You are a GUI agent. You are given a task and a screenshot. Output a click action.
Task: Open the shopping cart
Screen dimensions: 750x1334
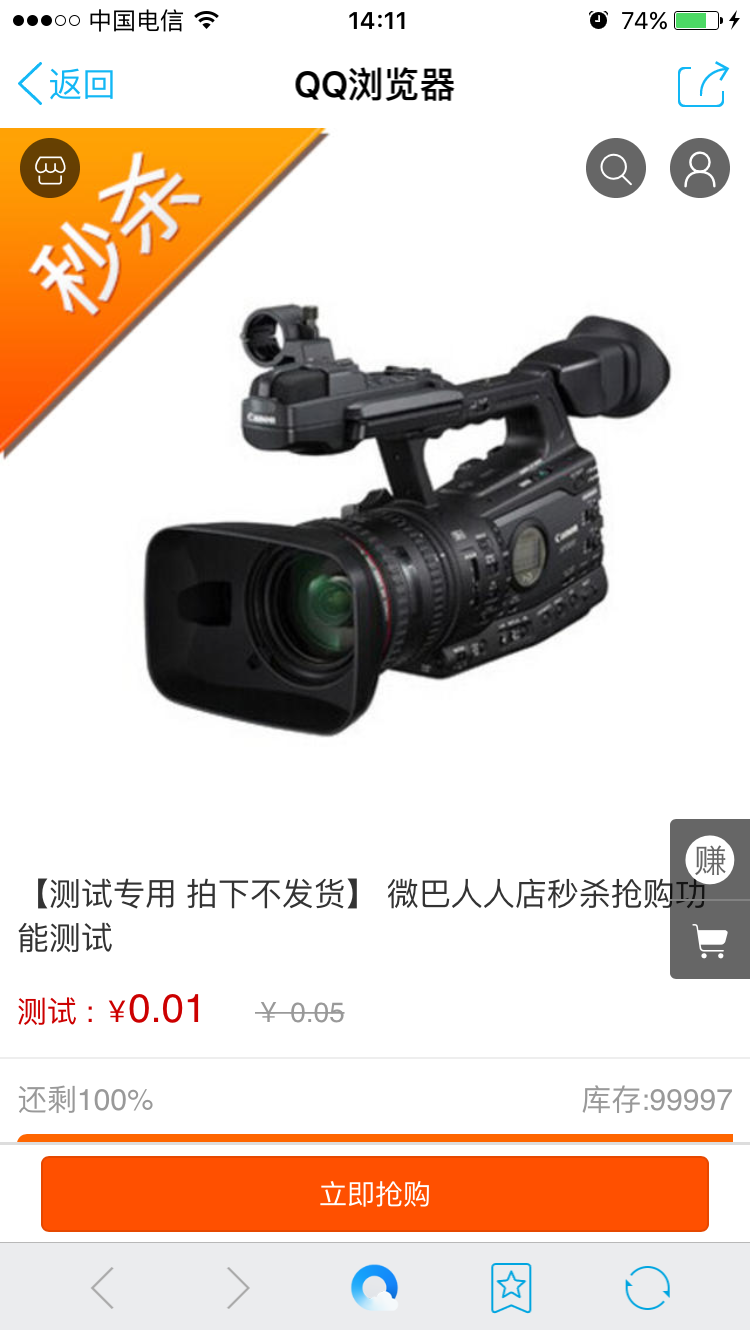point(710,941)
